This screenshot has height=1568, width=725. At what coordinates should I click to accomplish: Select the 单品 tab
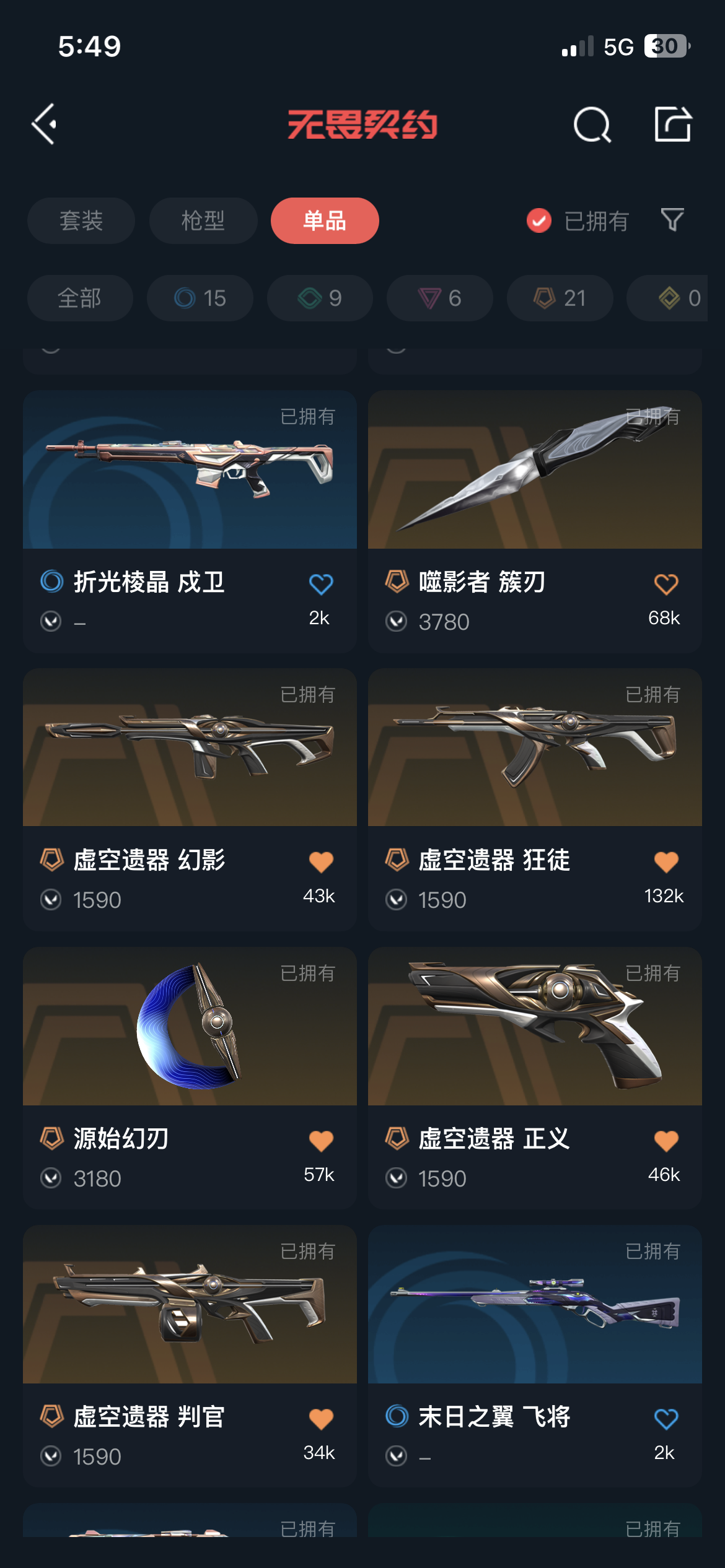point(325,220)
